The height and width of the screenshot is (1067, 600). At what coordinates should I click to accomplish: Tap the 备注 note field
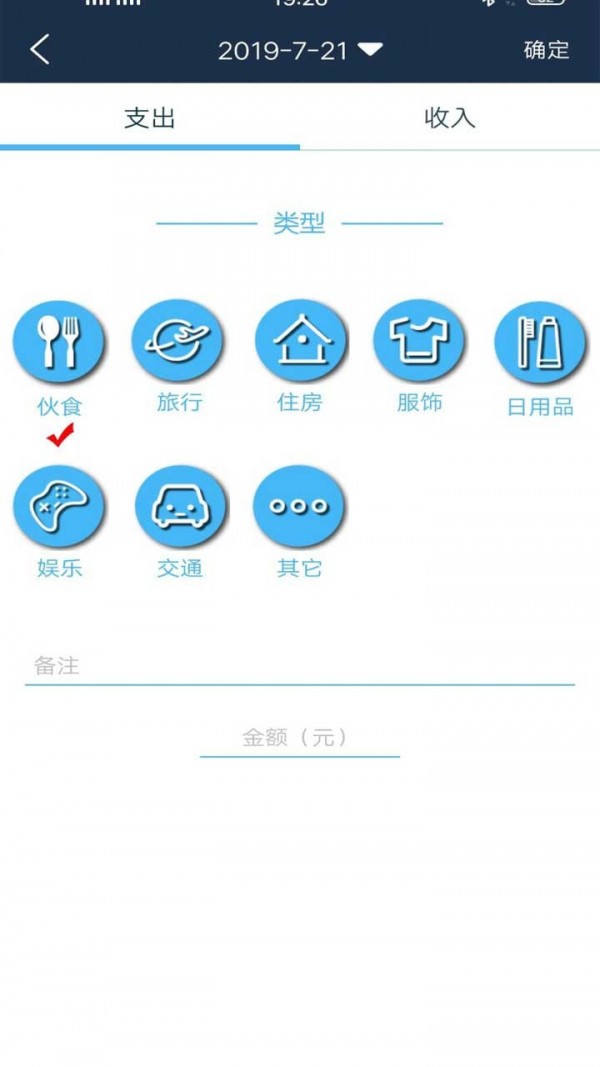click(300, 666)
